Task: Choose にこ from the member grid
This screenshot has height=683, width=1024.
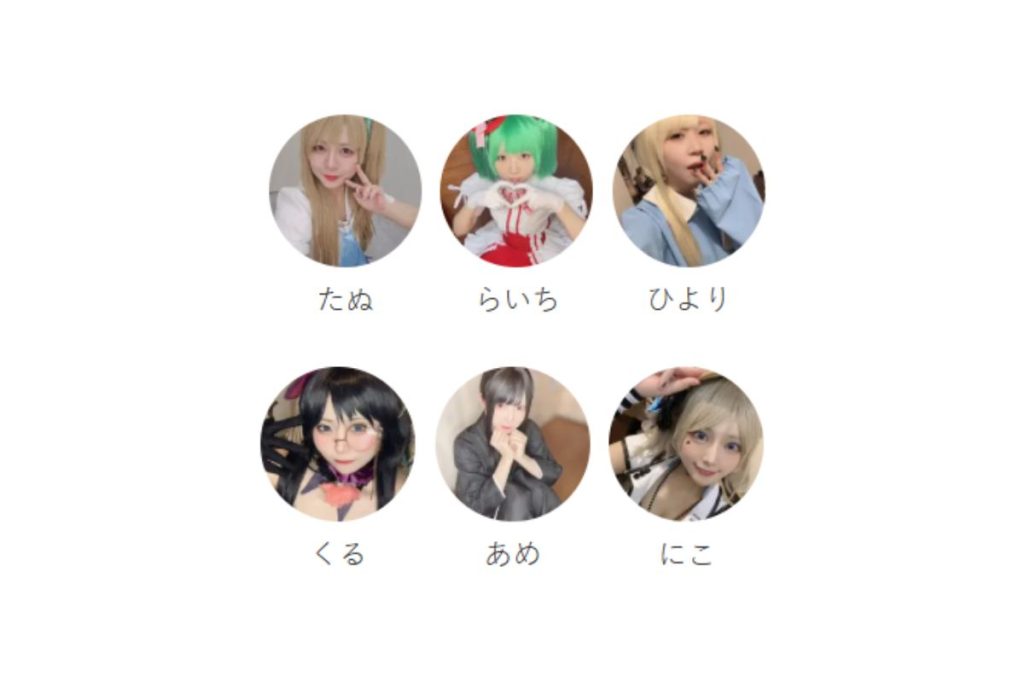Action: click(x=686, y=443)
